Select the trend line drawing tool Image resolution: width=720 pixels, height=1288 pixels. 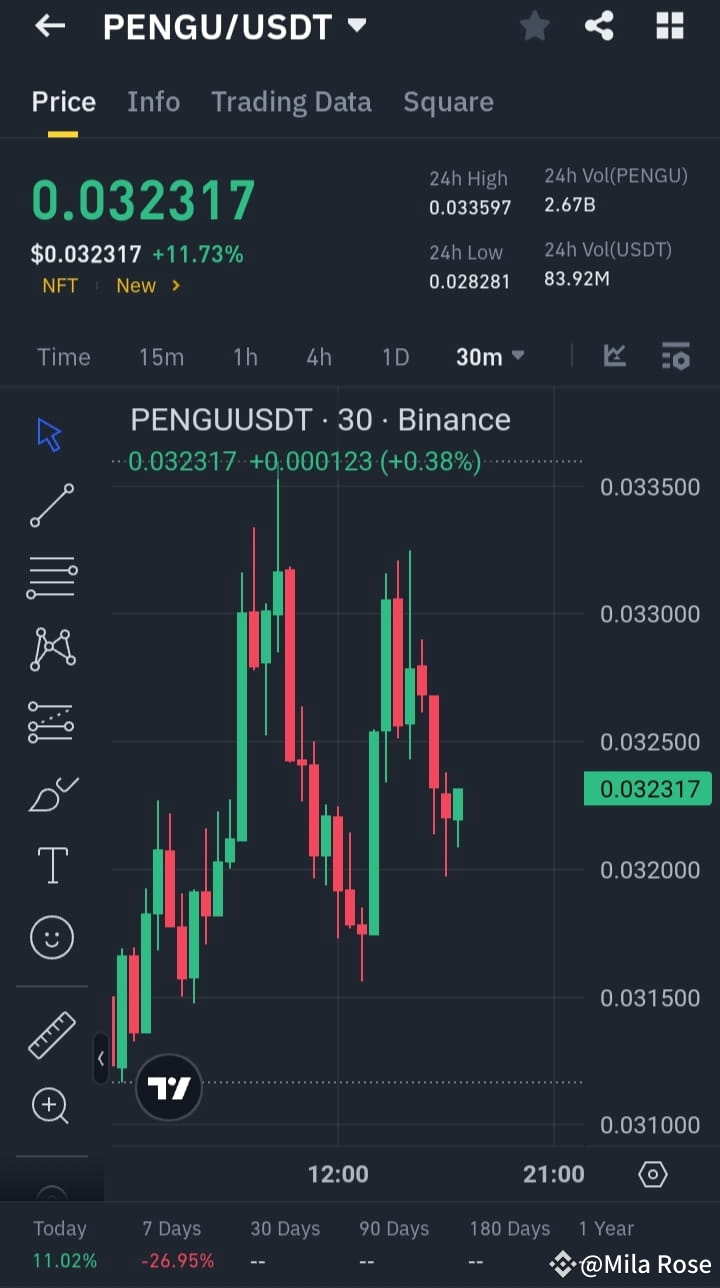coord(51,505)
